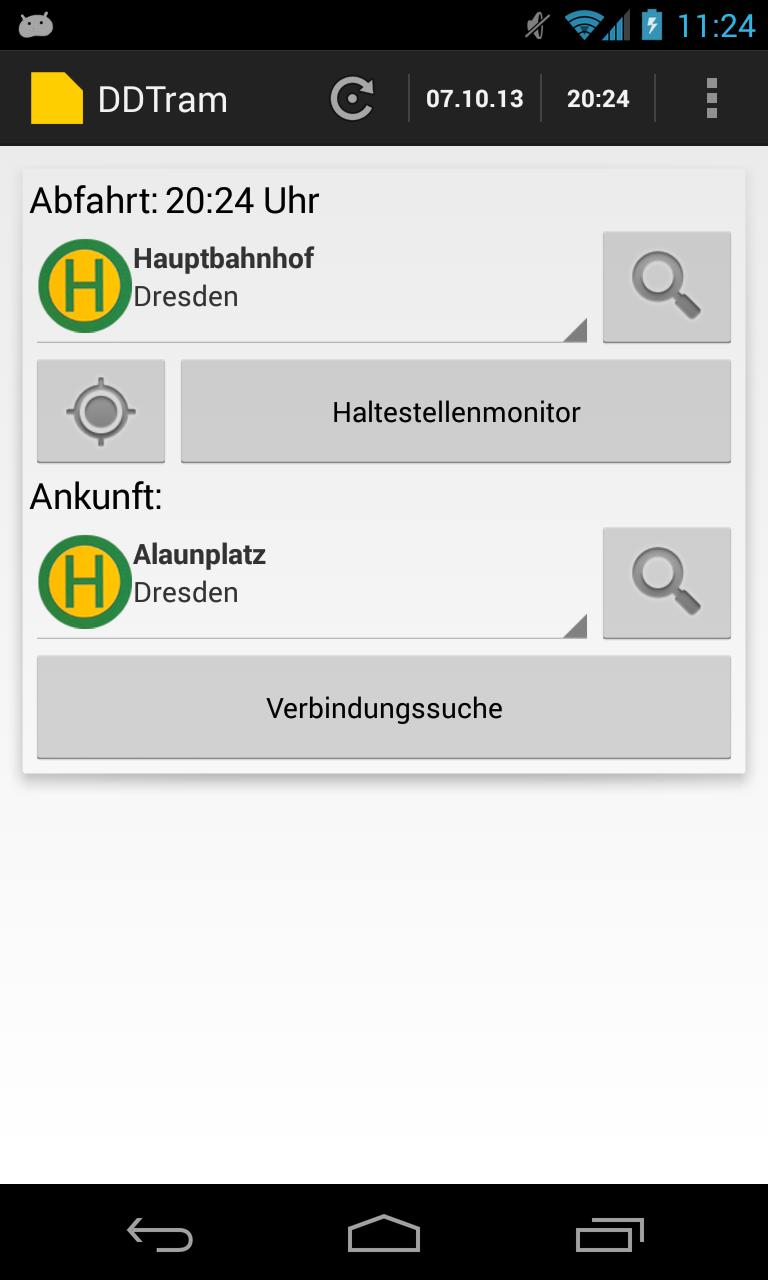Expand the Alaunplatz arrival stop dropdown
The image size is (768, 1280).
pyautogui.click(x=311, y=583)
